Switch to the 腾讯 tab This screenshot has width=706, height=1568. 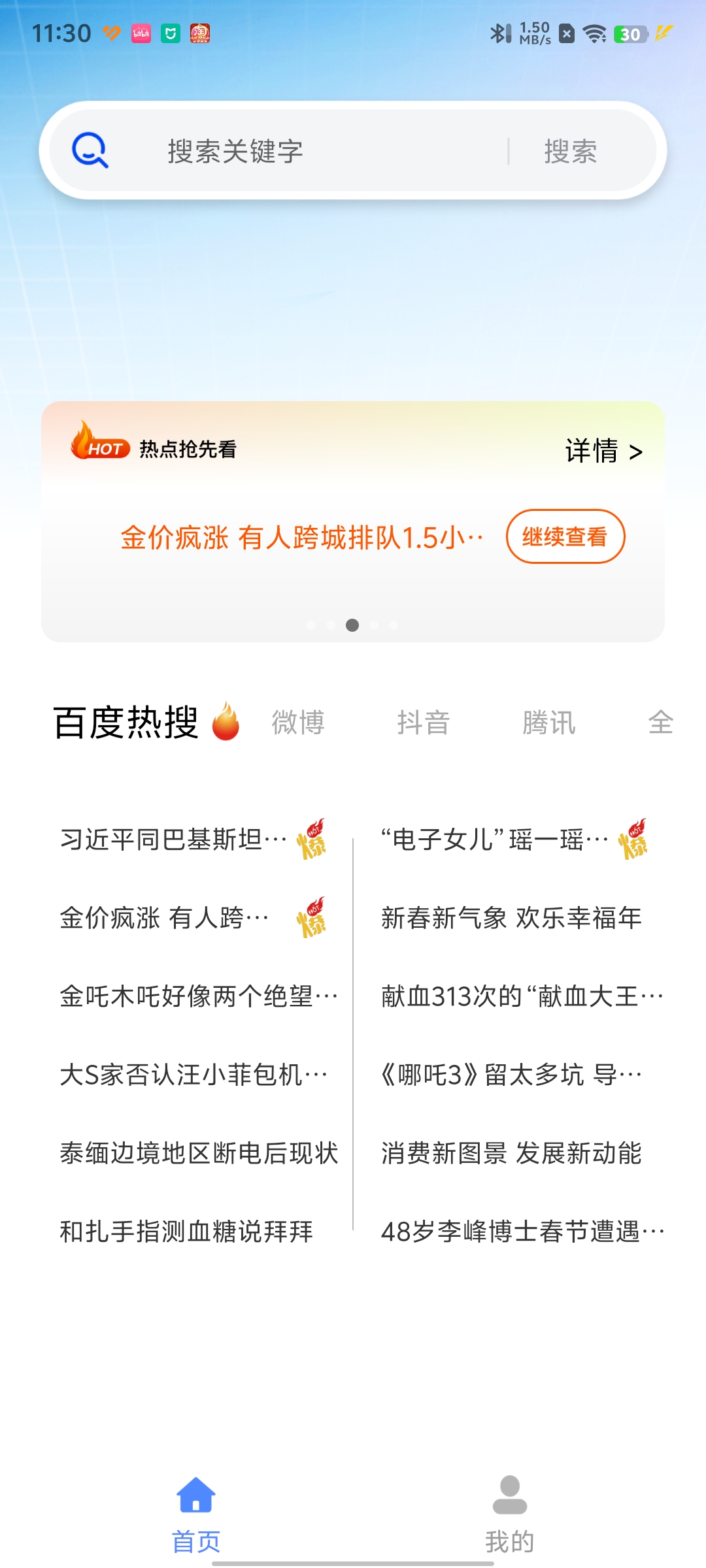[x=548, y=723]
